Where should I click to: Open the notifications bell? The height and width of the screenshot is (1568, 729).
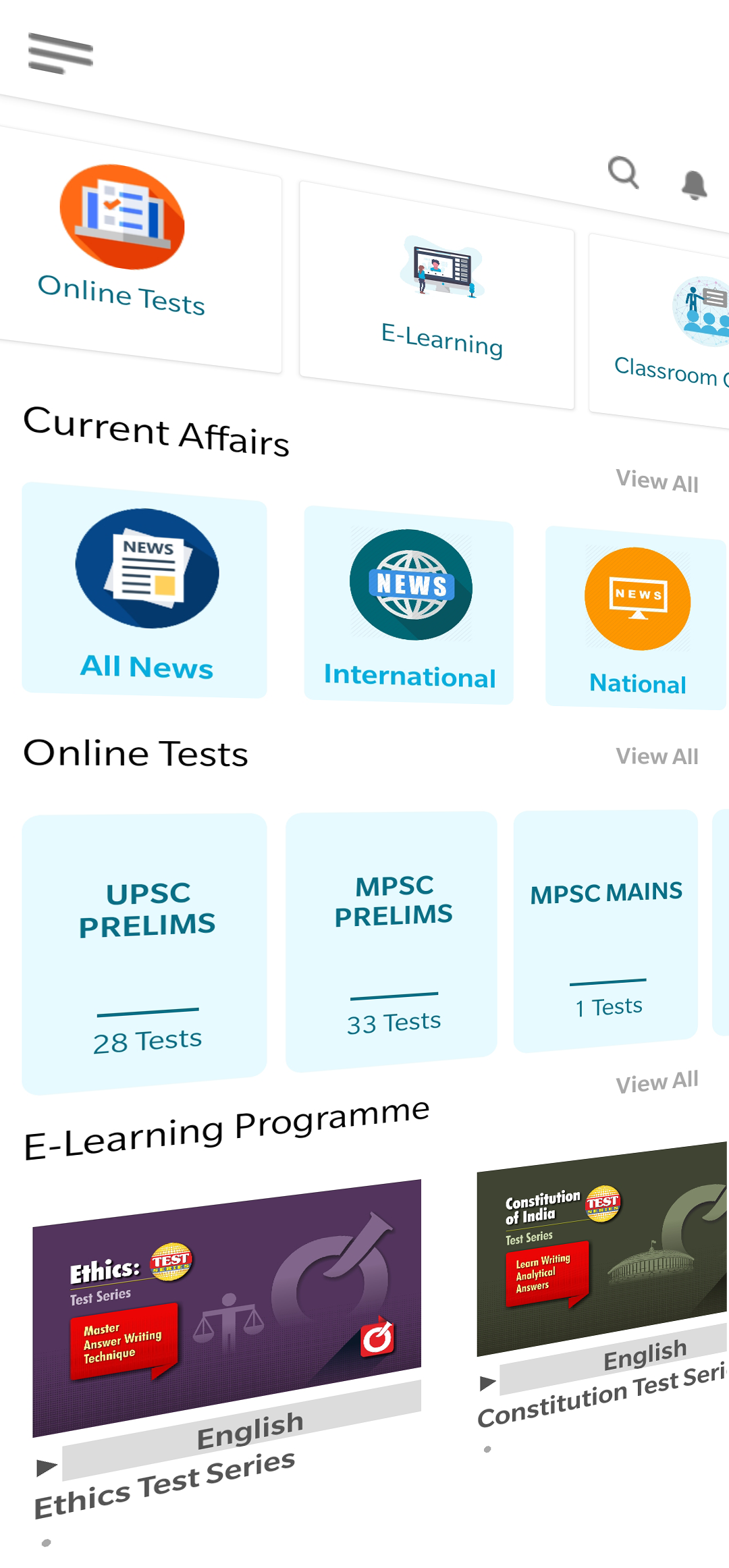click(x=694, y=185)
